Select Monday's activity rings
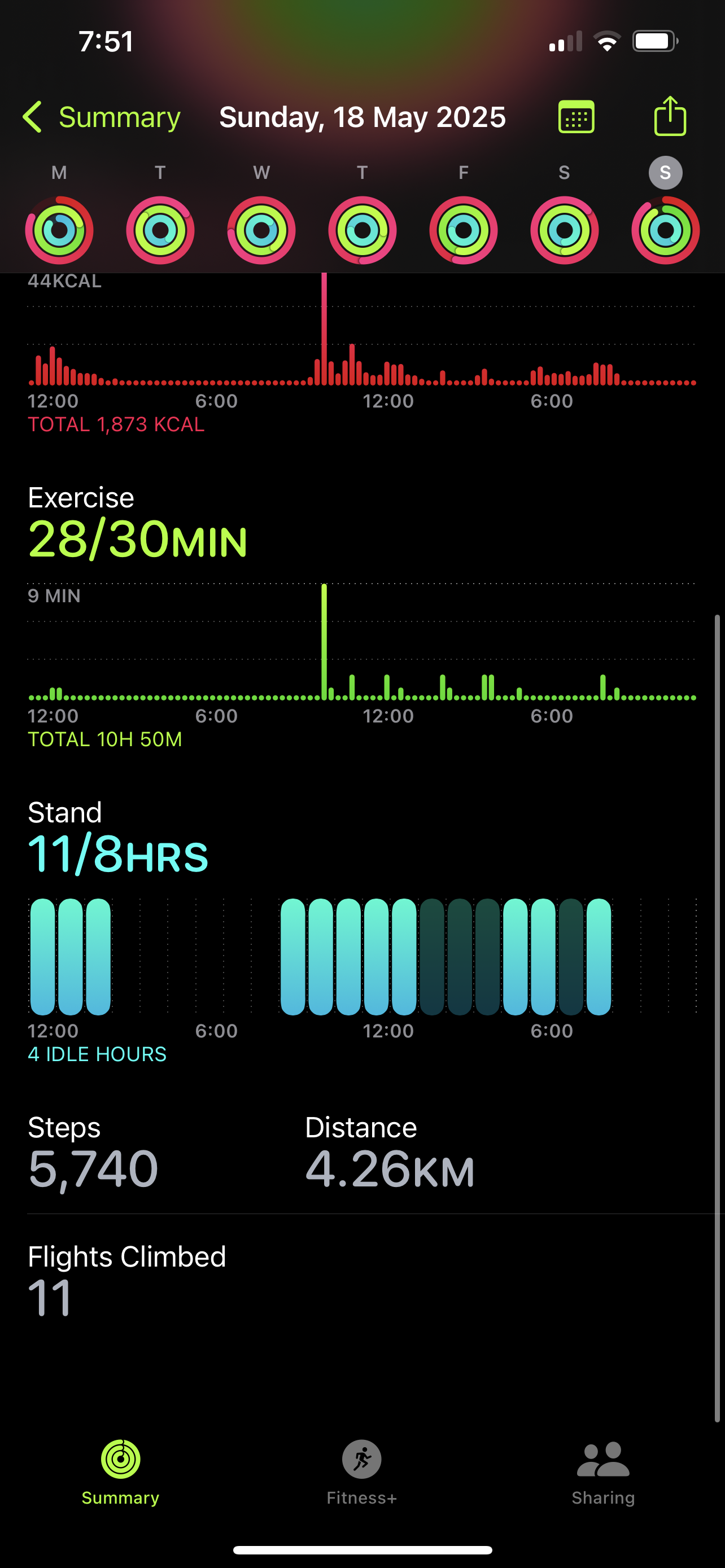The height and width of the screenshot is (1568, 725). 59,230
